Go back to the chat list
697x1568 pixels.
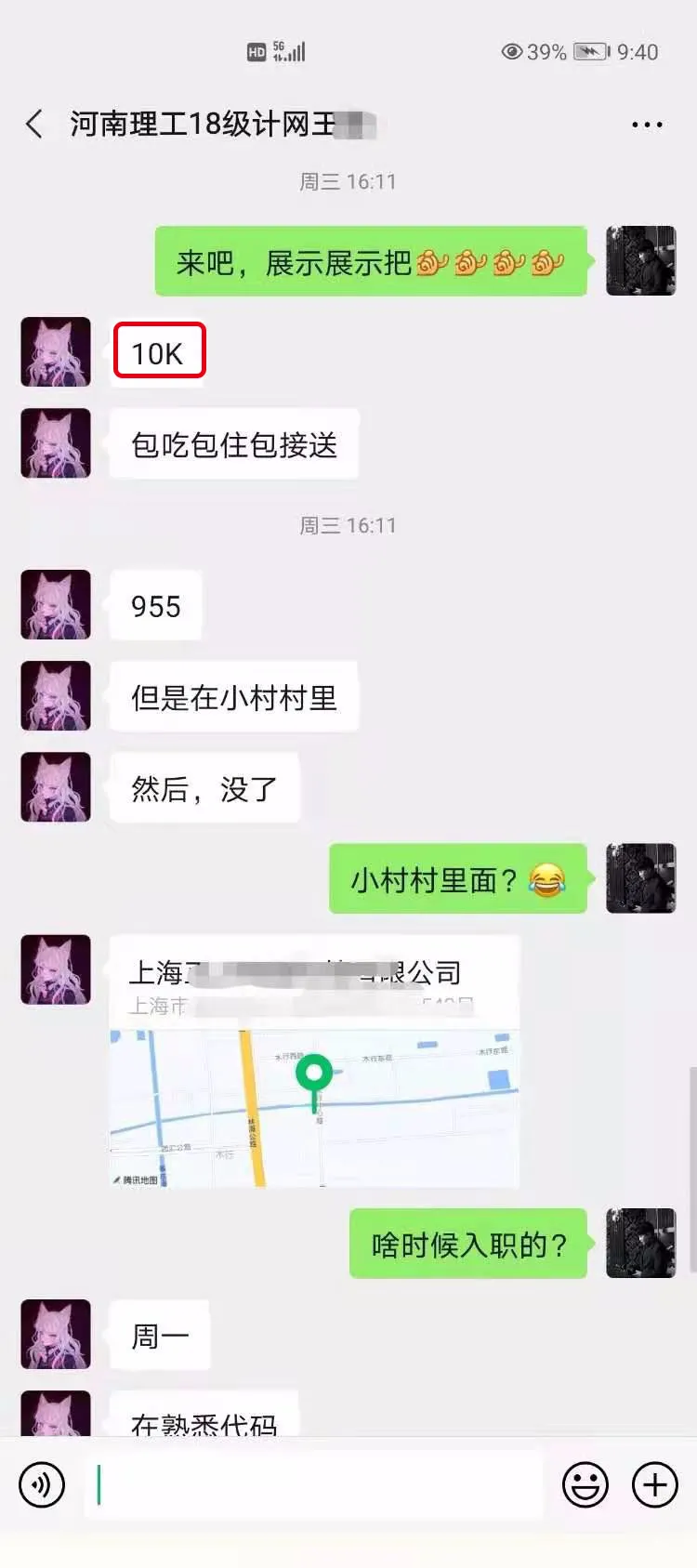pos(34,124)
